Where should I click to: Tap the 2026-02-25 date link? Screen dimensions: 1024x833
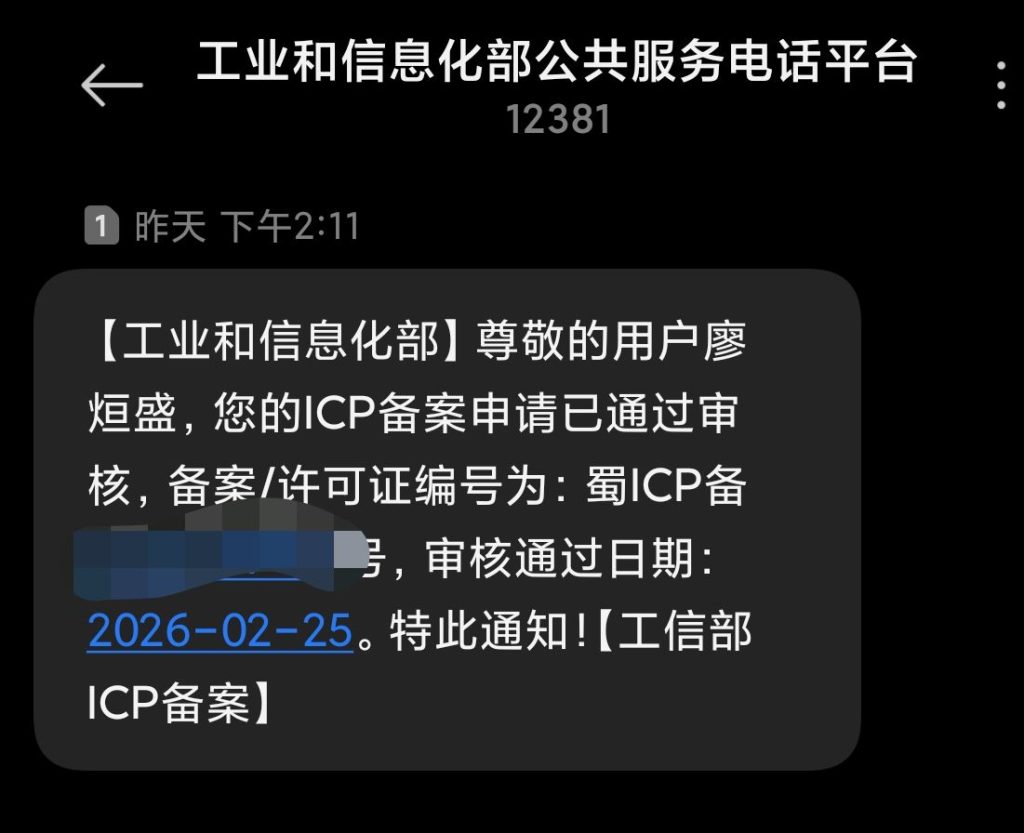[x=220, y=632]
